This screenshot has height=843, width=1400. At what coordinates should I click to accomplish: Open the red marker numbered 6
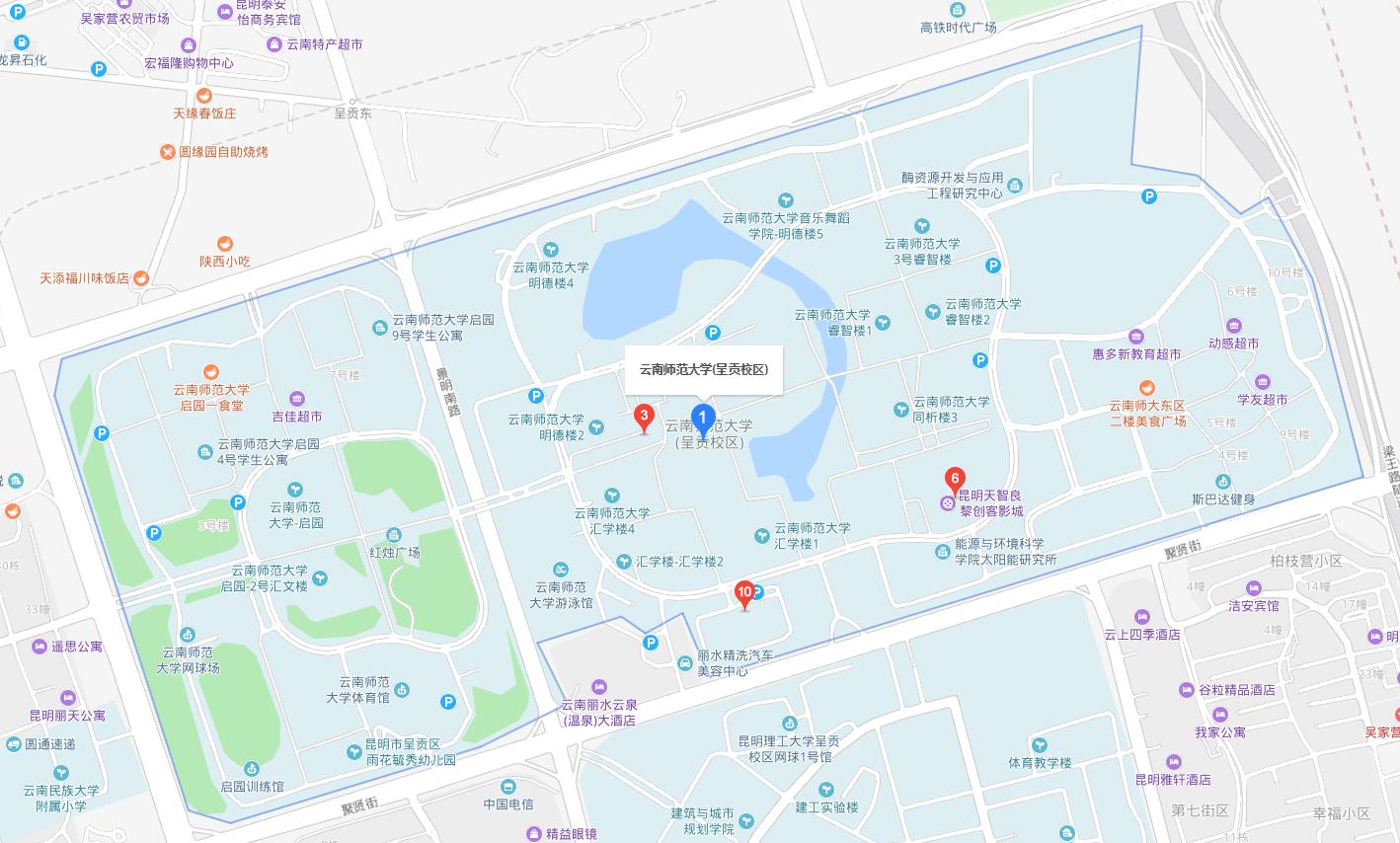coord(955,480)
